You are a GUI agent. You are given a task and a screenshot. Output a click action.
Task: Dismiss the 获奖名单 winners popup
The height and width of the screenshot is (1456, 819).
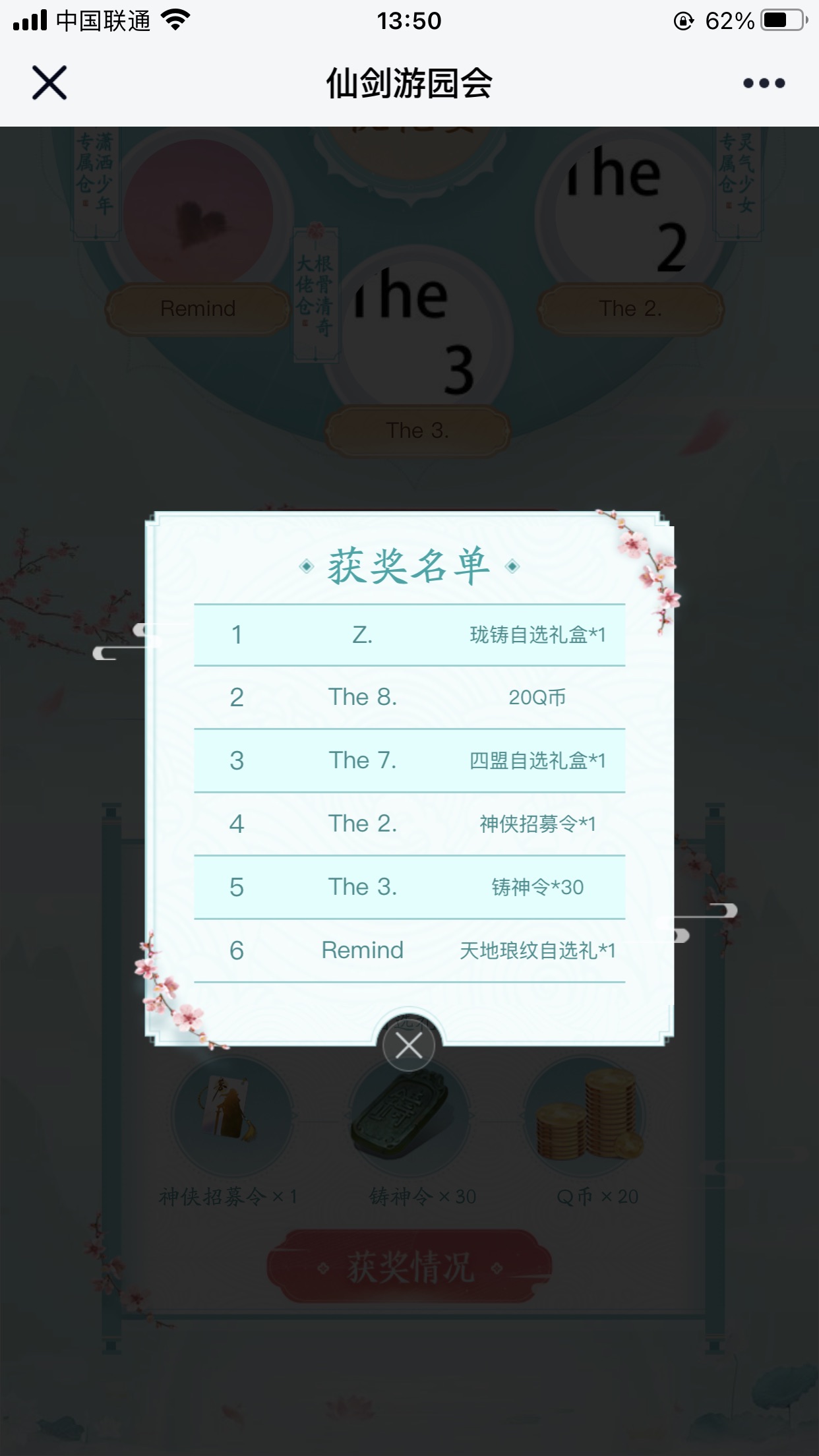coord(409,1046)
